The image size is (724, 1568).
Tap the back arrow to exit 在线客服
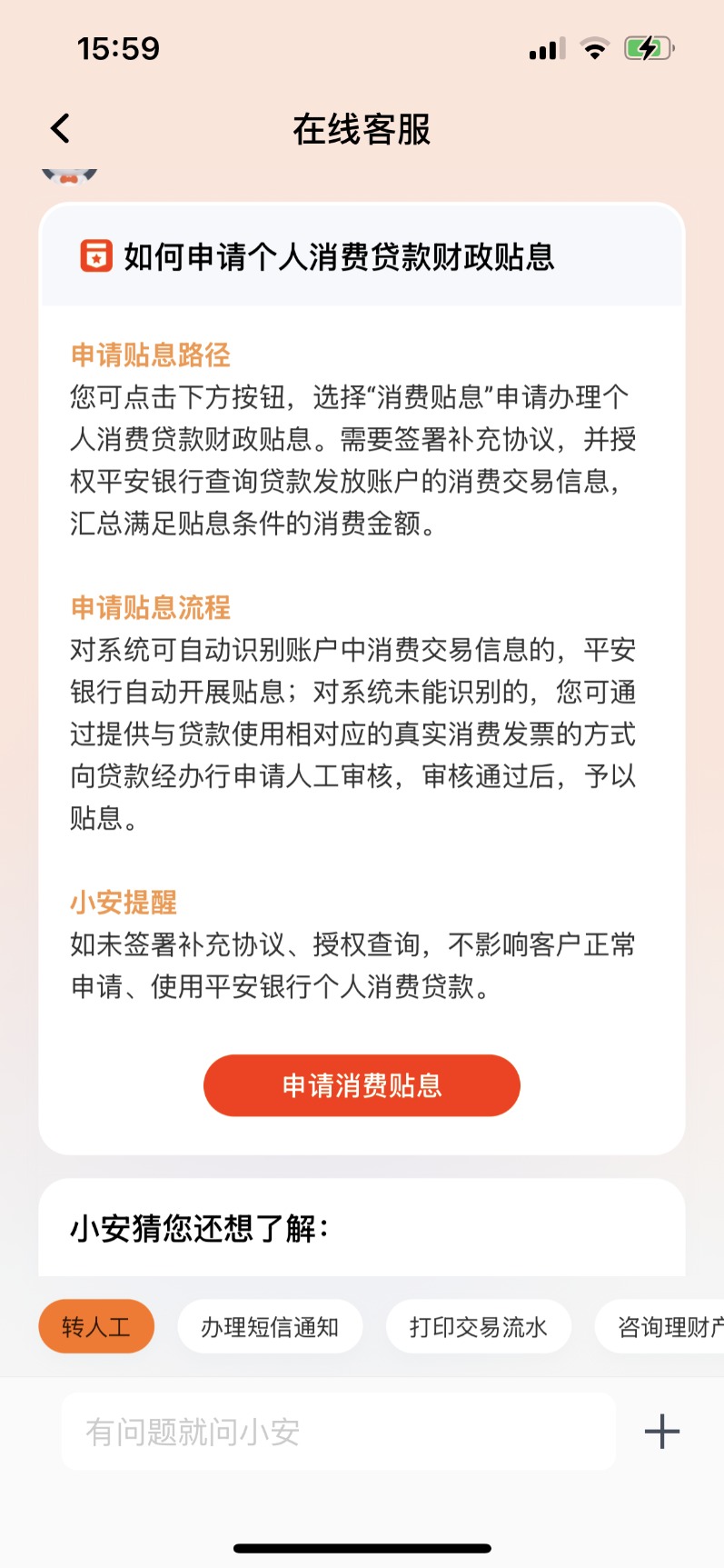[x=60, y=127]
